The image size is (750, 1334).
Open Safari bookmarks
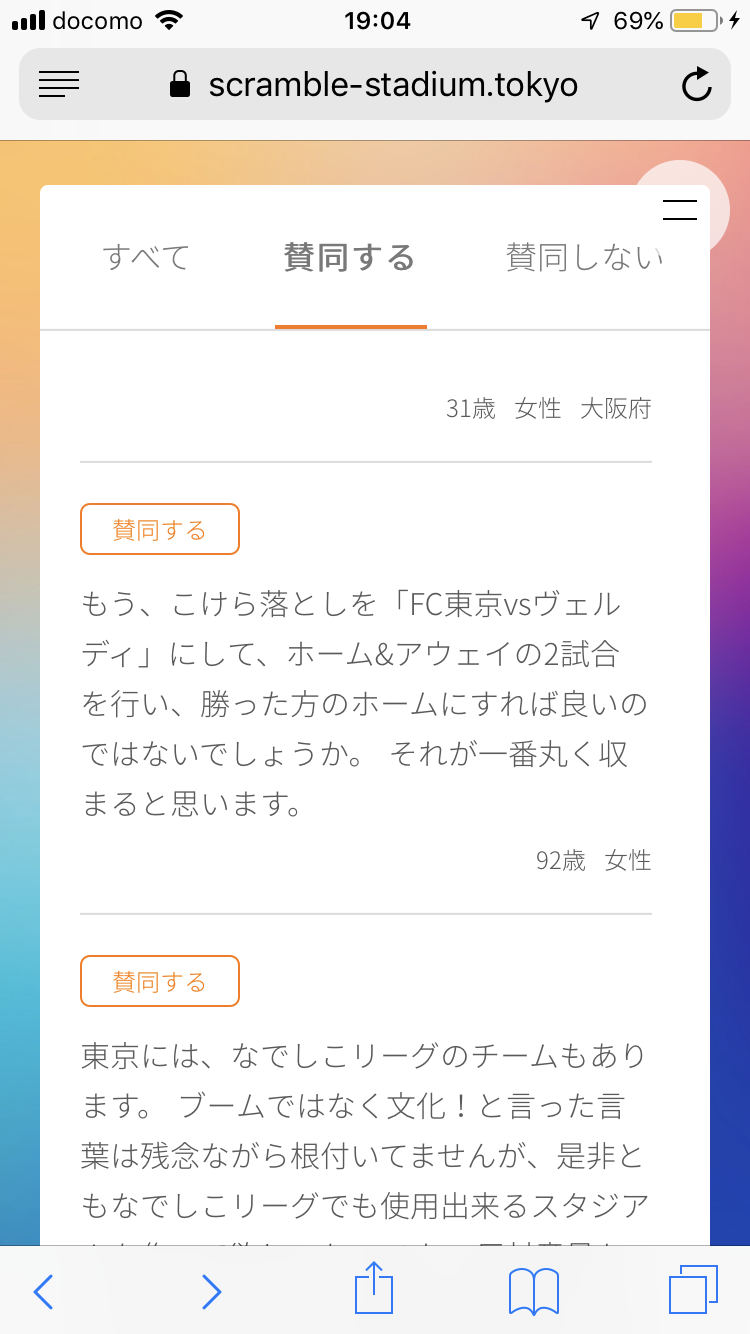pyautogui.click(x=534, y=1292)
